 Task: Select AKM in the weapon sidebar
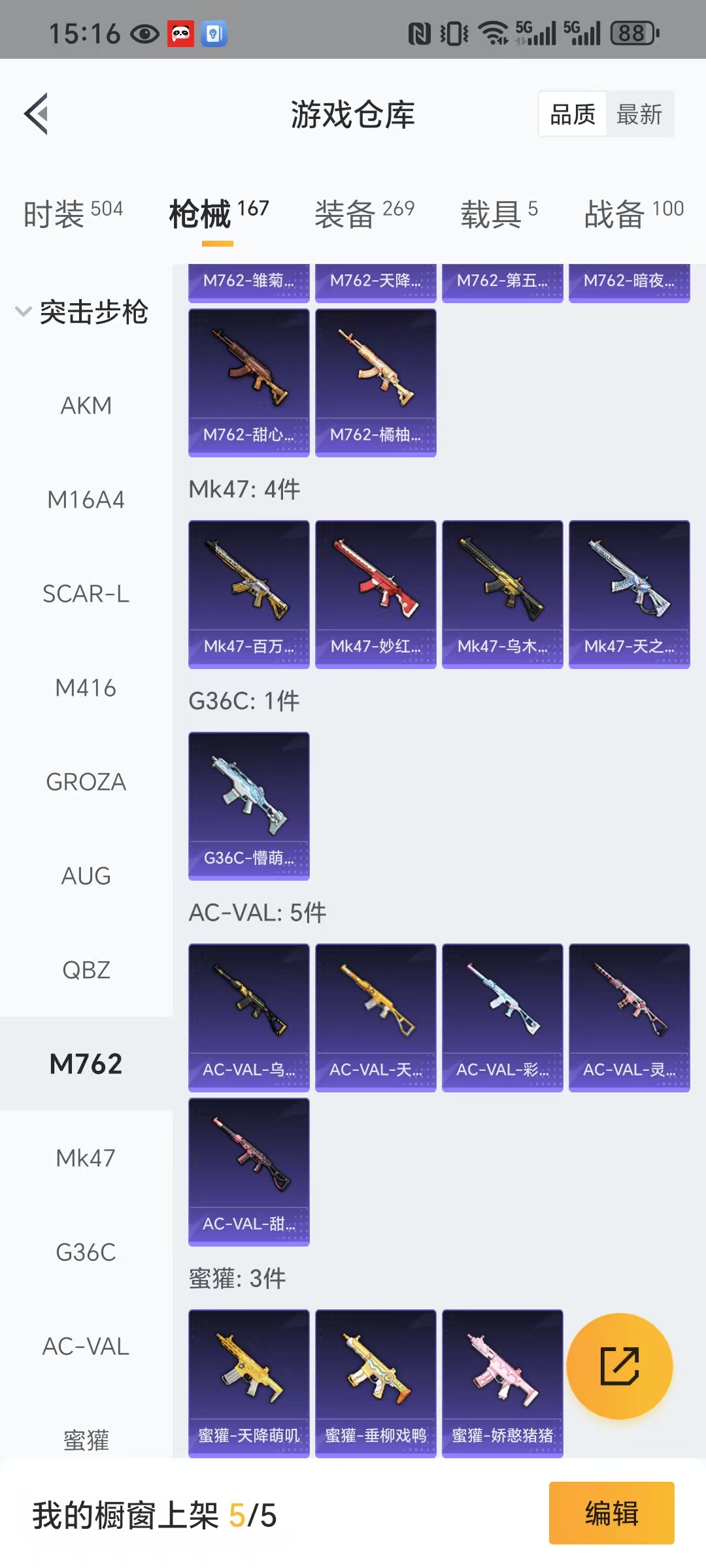[x=86, y=406]
